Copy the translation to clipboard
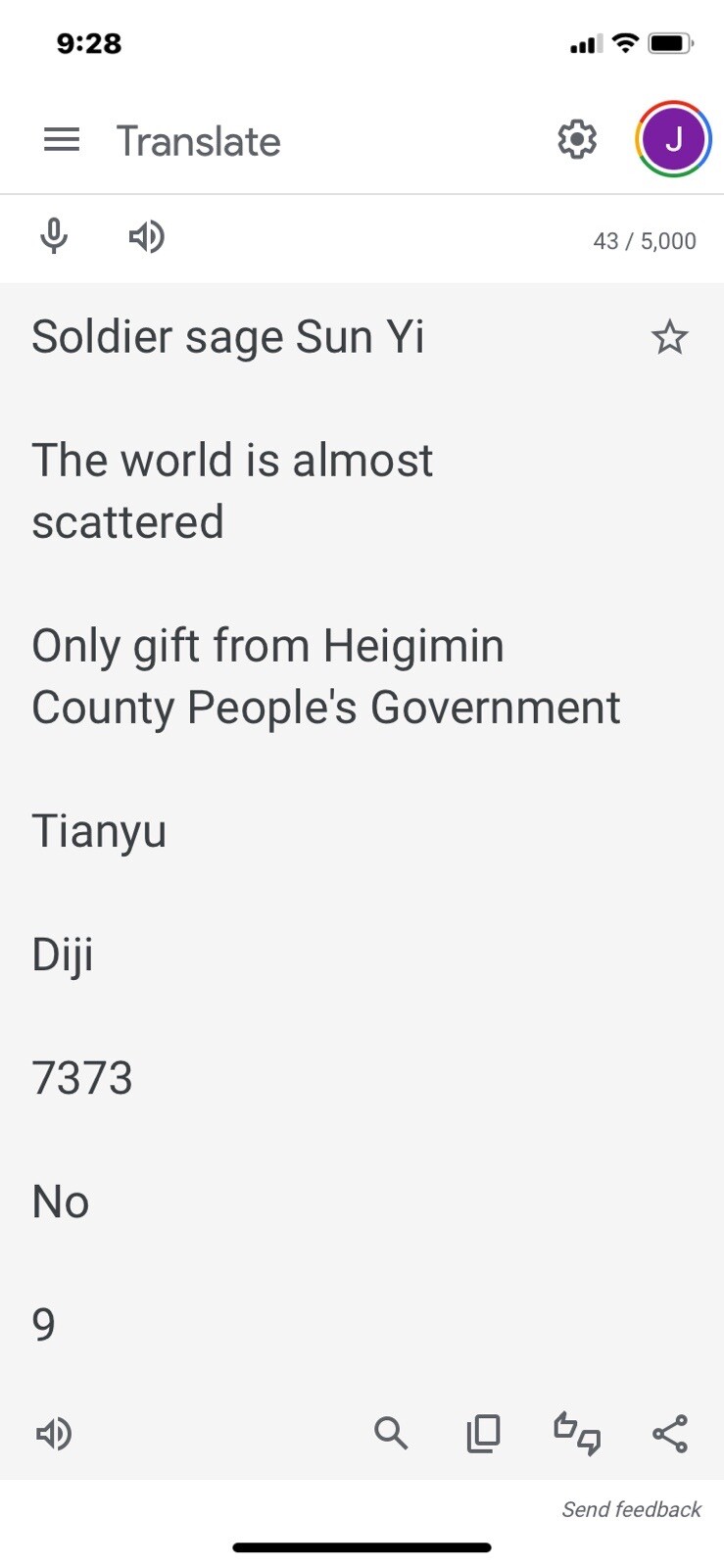 tap(484, 1434)
